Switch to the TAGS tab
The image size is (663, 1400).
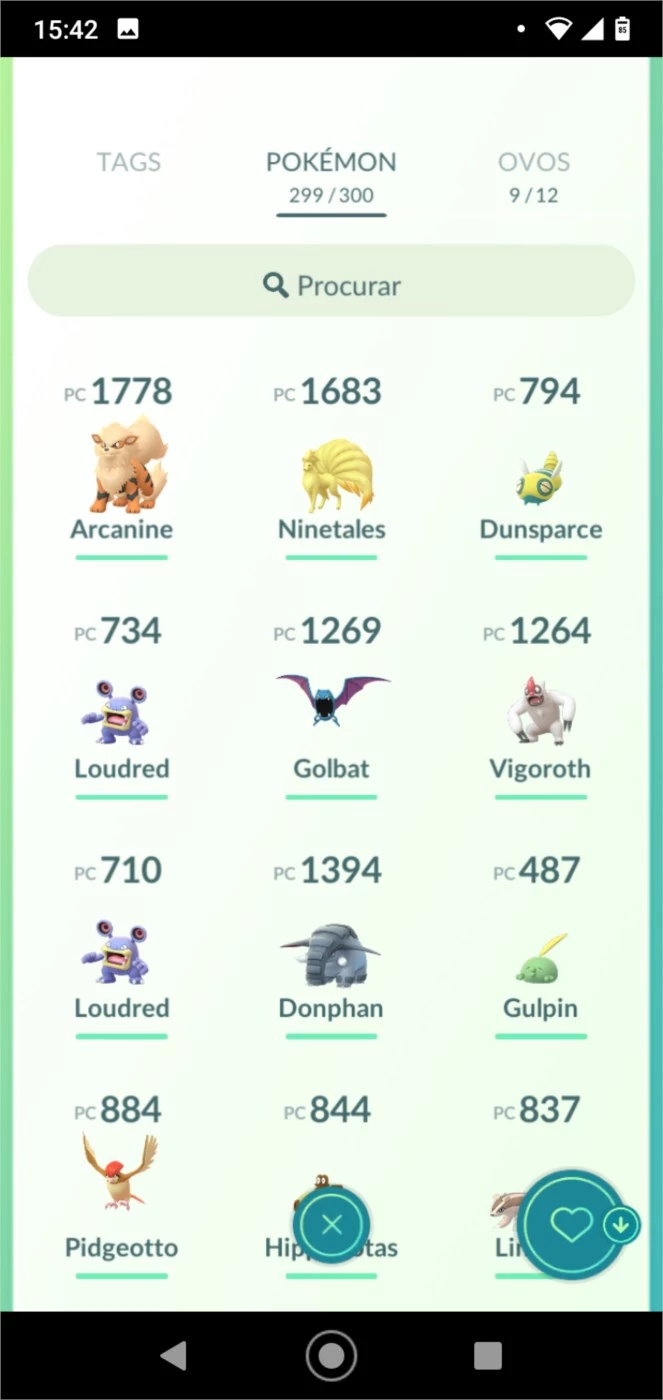pos(129,162)
